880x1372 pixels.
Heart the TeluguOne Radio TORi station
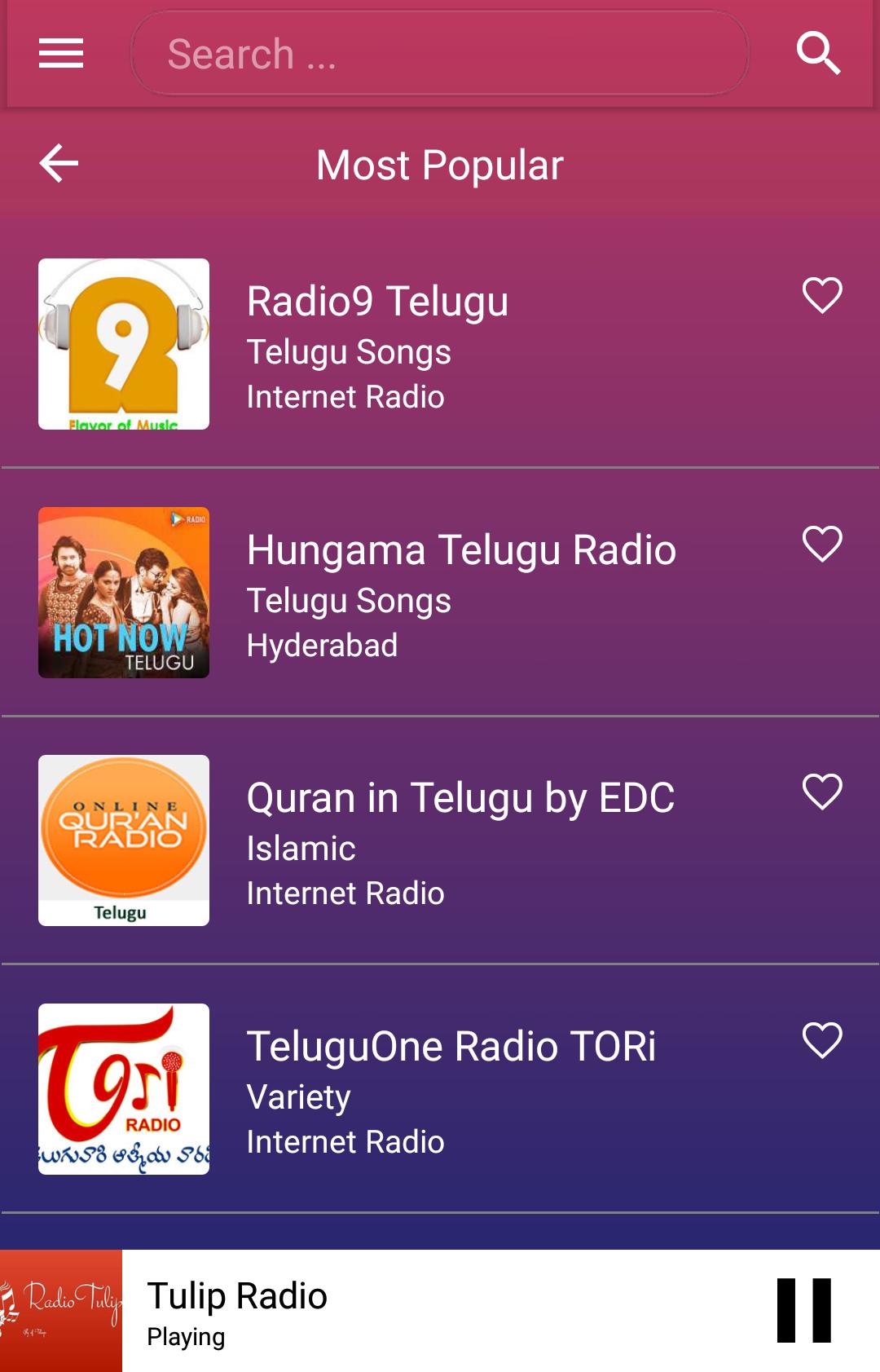pos(822,1040)
